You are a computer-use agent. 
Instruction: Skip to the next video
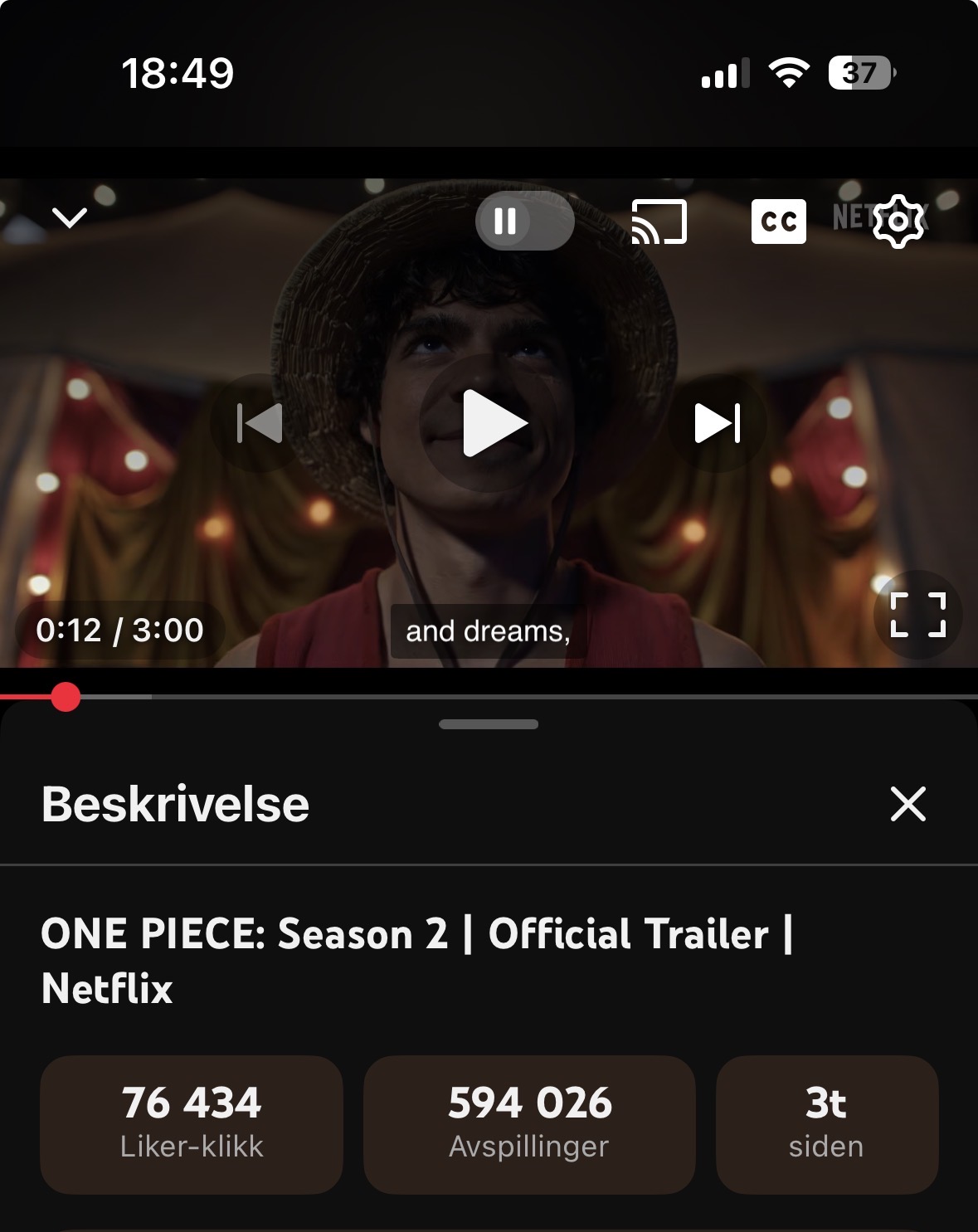pos(717,423)
